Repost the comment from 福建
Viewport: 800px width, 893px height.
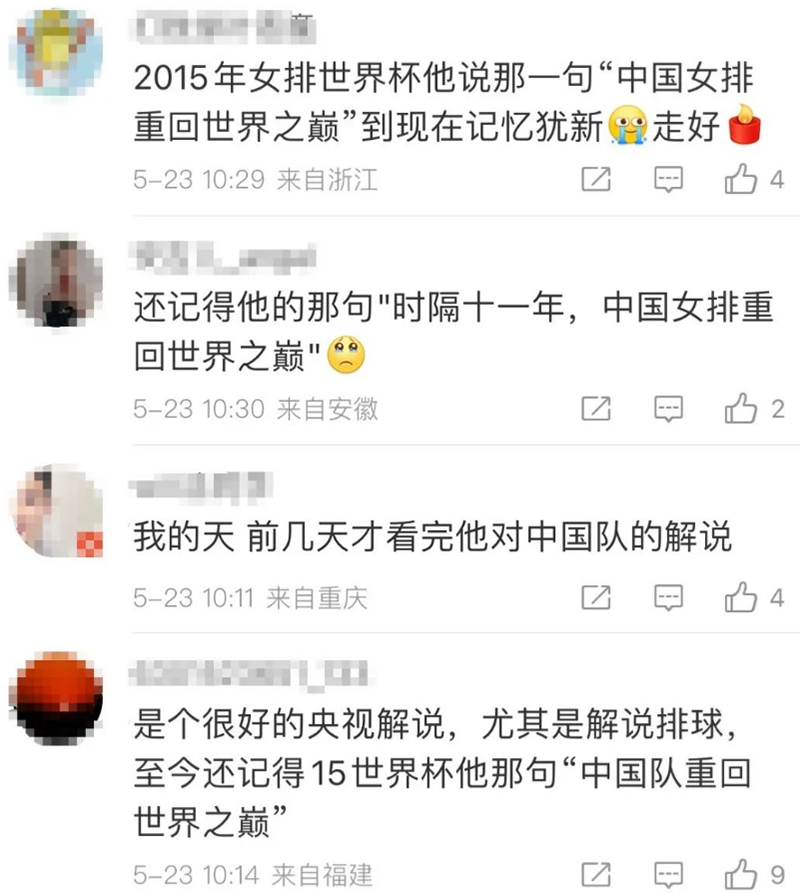[596, 873]
